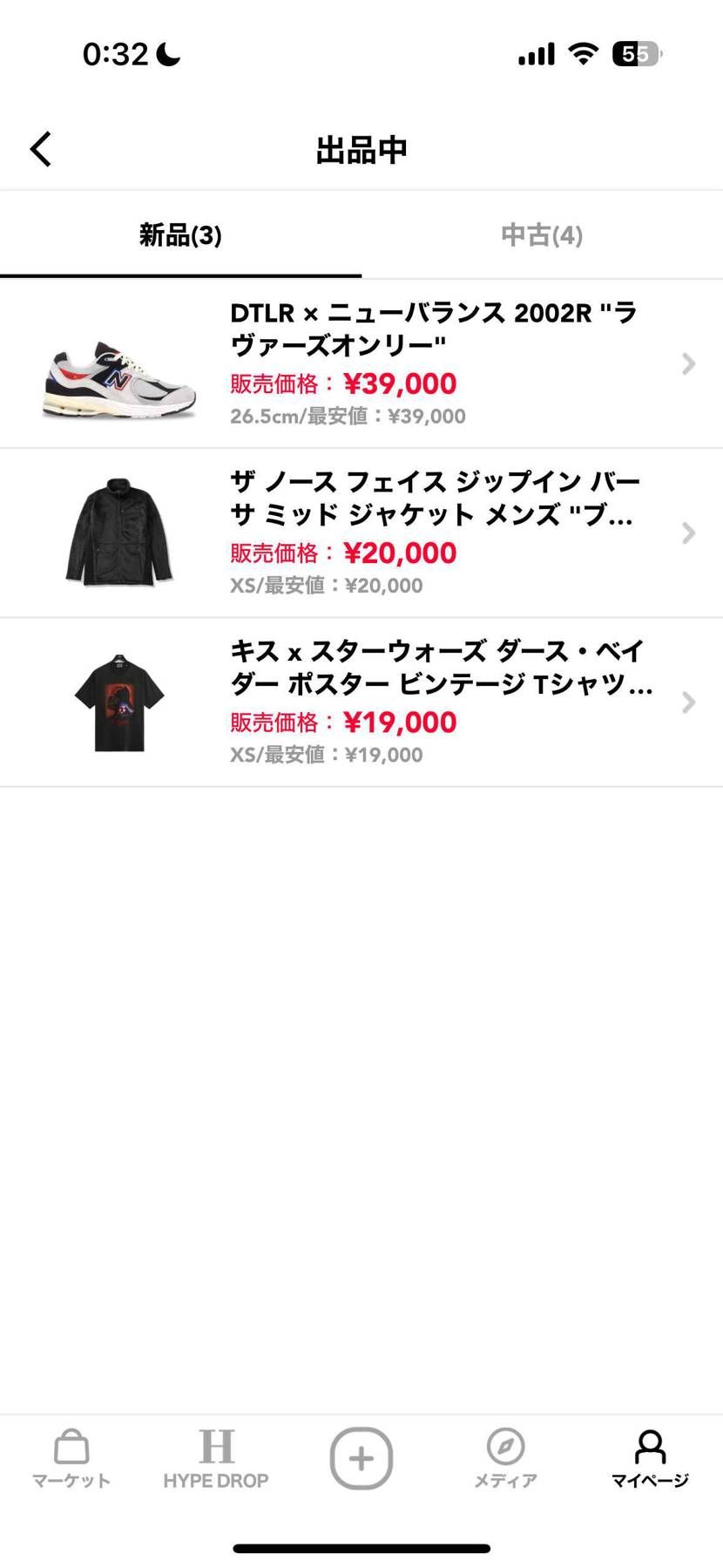
Task: Tap the back arrow at top left
Action: 39,148
